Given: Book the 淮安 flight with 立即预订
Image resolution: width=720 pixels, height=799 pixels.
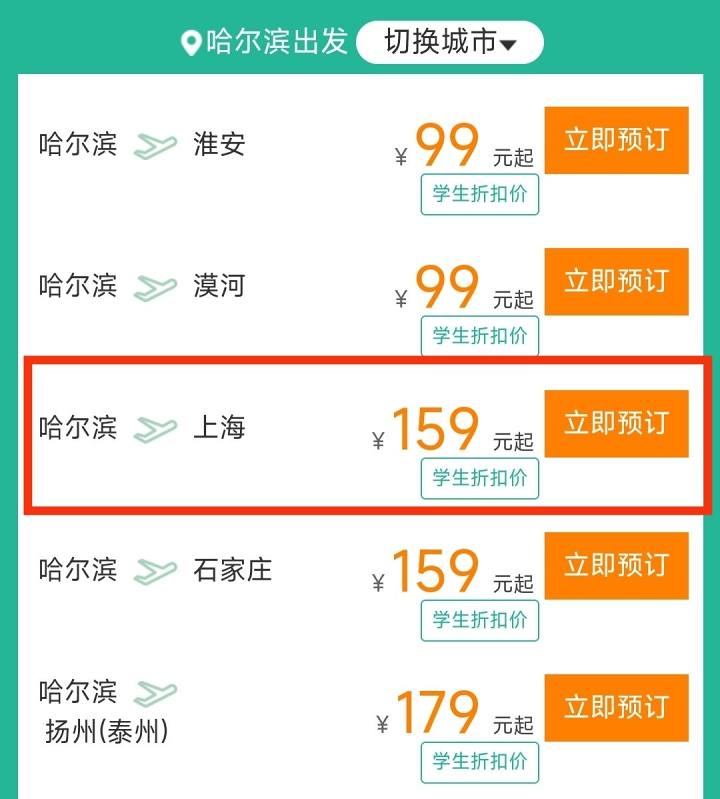Looking at the screenshot, I should (x=617, y=140).
